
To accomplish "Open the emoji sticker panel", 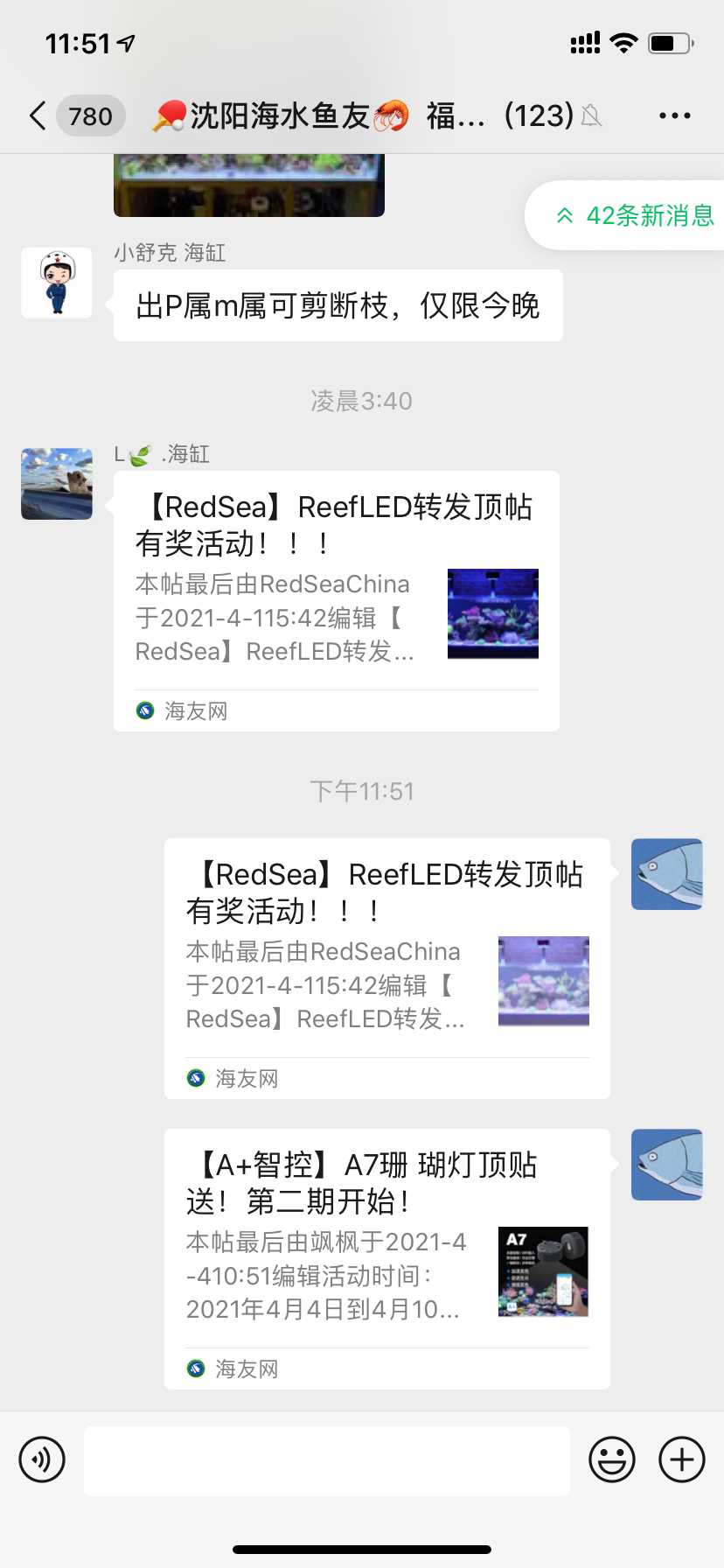I will [x=612, y=1459].
